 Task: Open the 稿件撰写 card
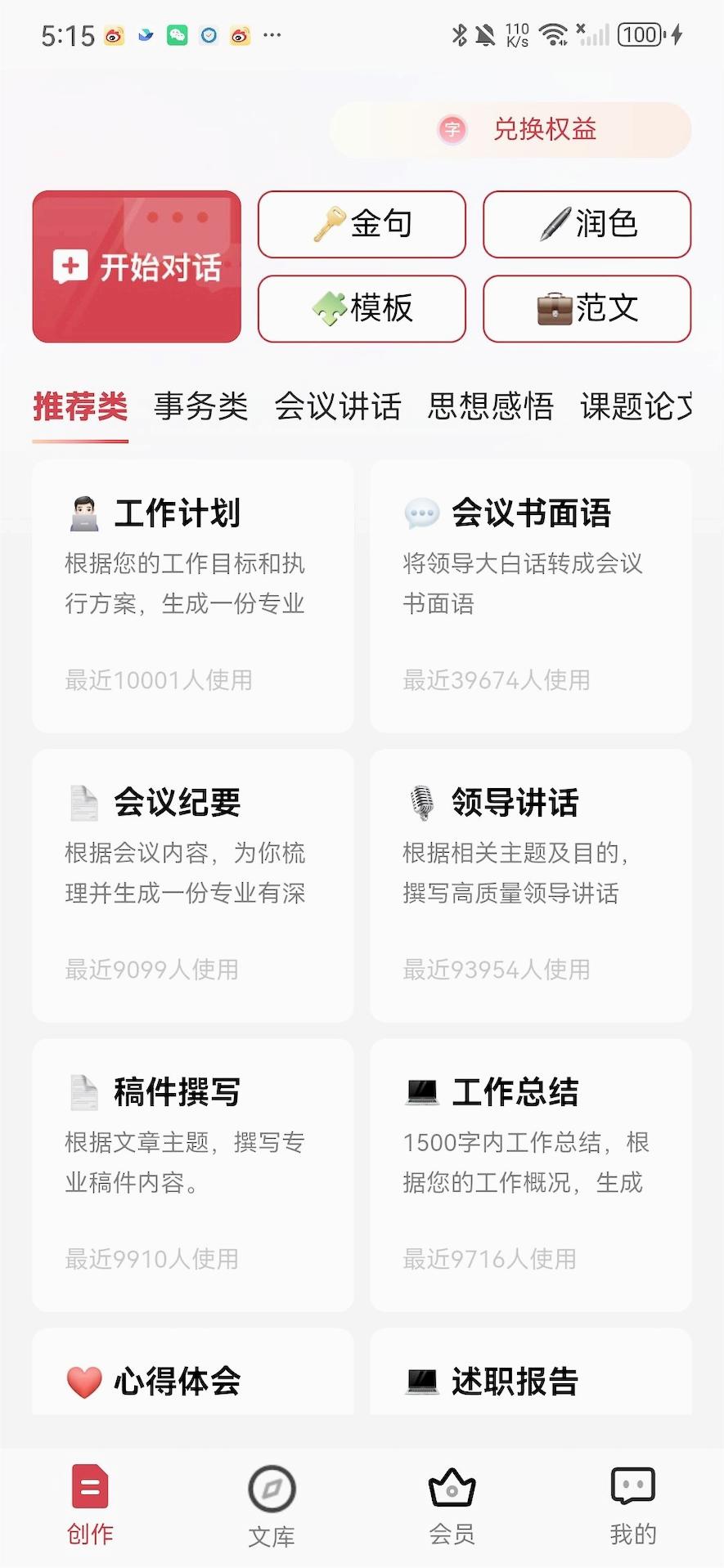193,1175
